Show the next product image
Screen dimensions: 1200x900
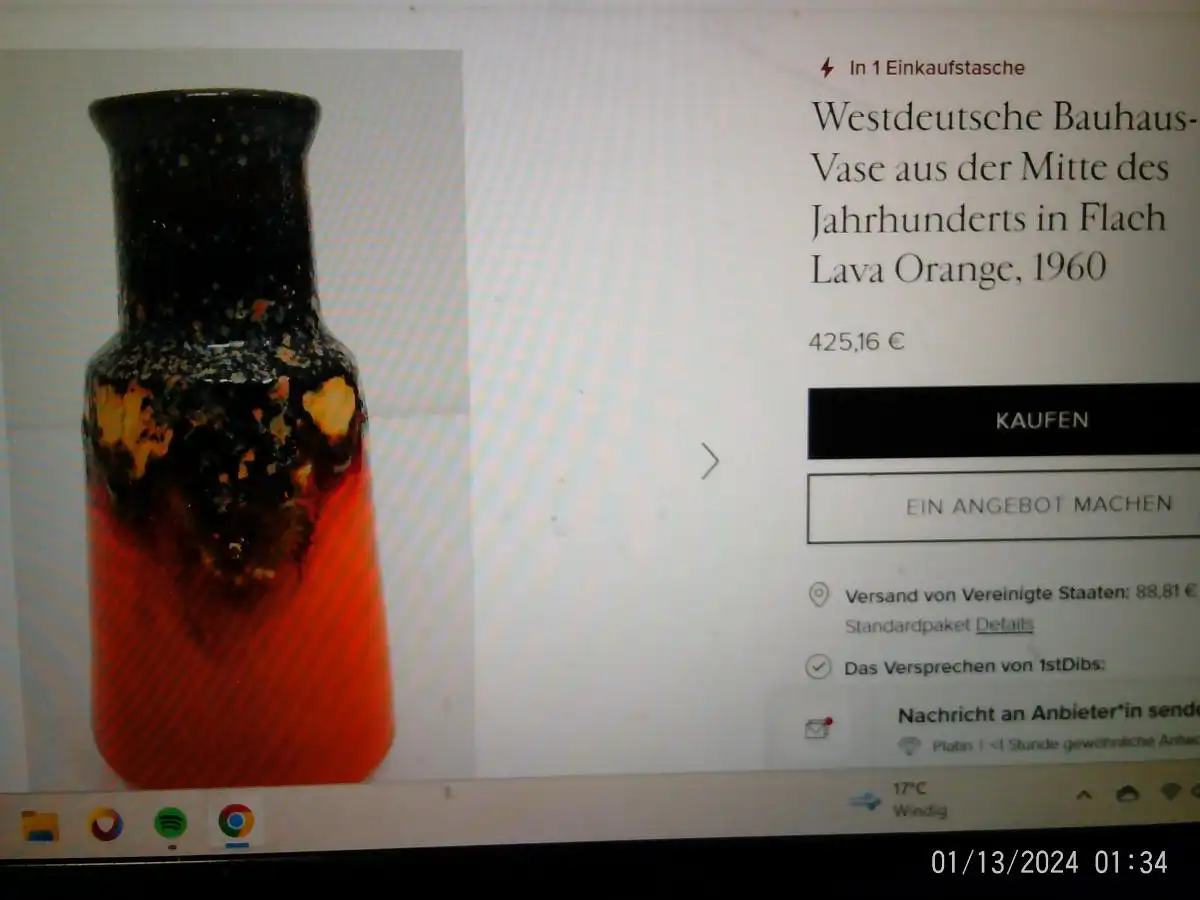coord(710,461)
